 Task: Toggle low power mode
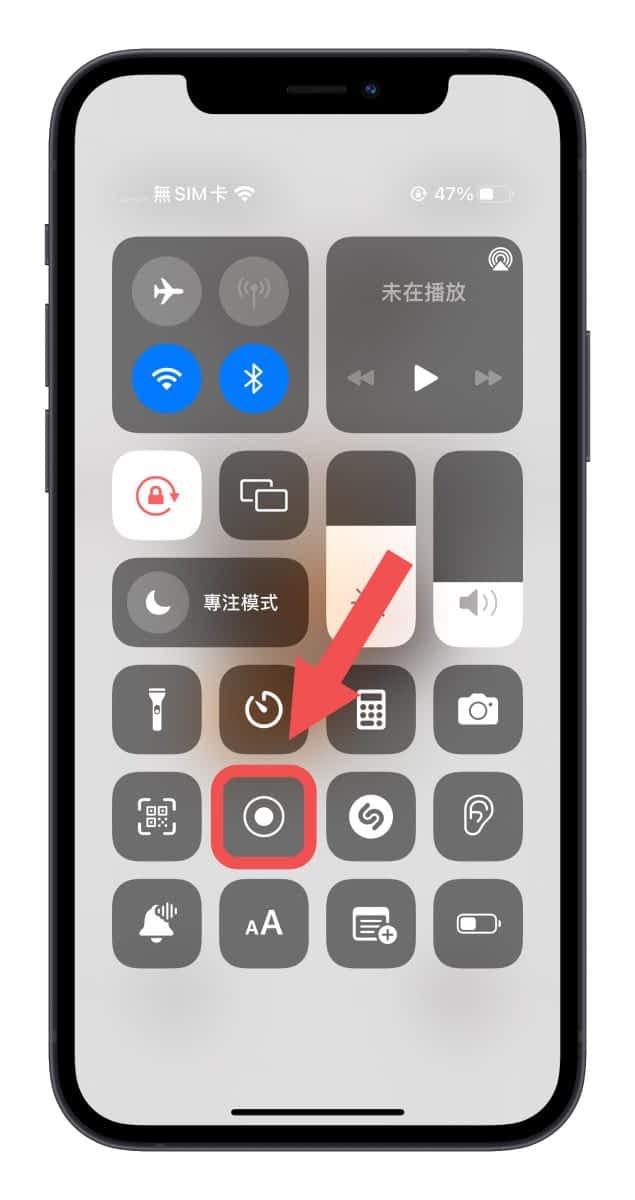tap(478, 924)
